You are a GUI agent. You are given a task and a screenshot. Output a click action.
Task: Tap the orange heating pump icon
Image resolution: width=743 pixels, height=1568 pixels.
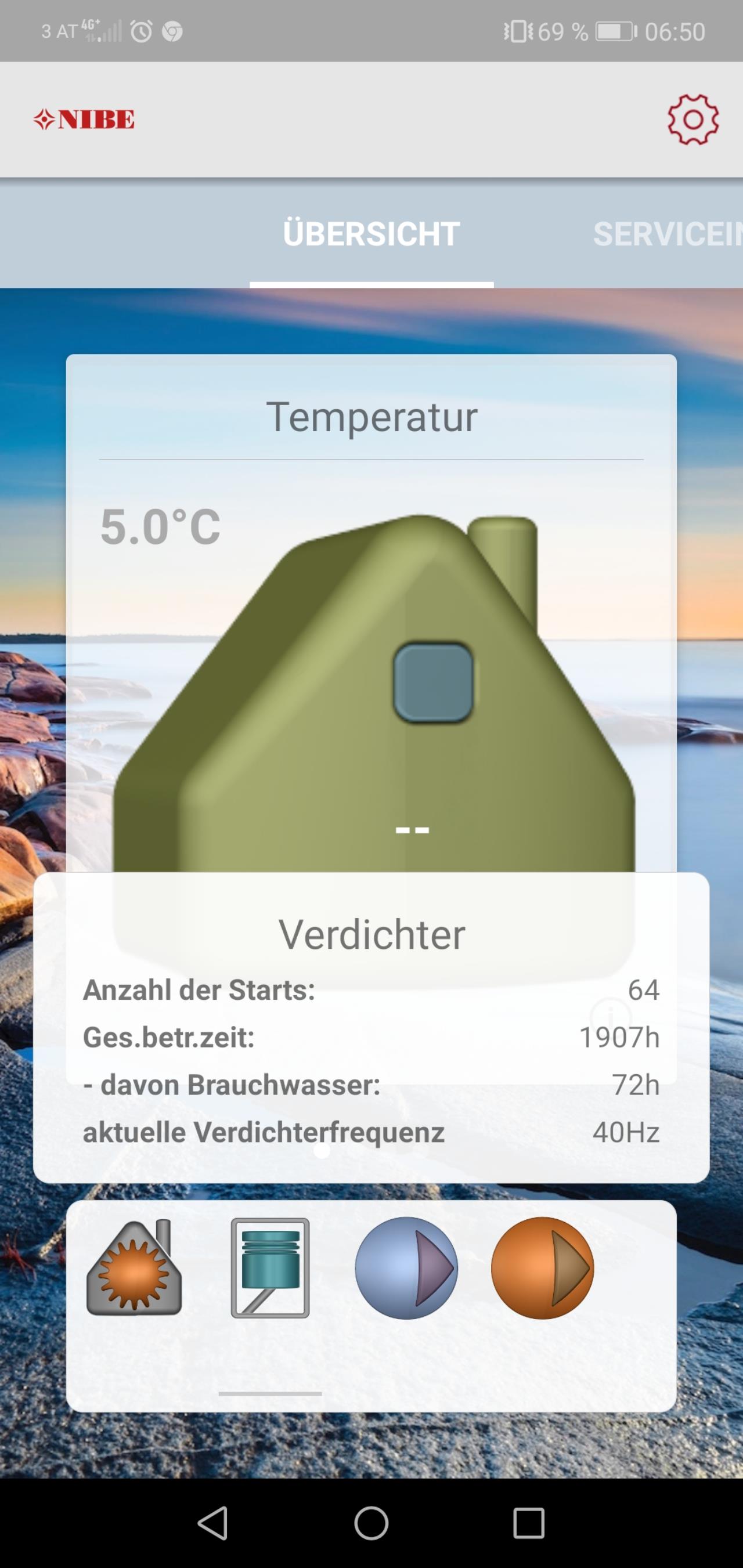click(542, 1268)
